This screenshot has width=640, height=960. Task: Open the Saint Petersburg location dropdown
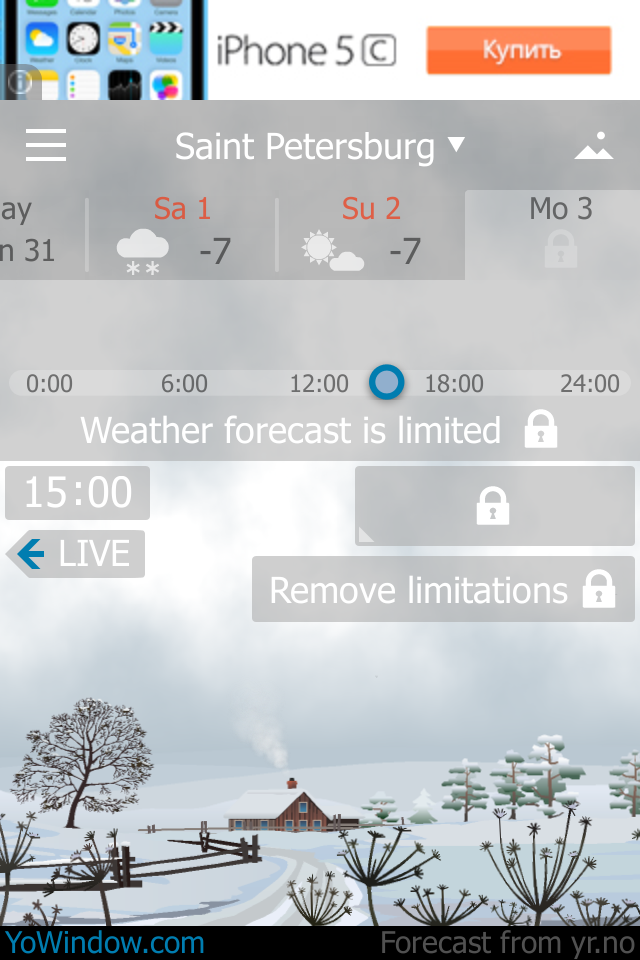[x=320, y=147]
